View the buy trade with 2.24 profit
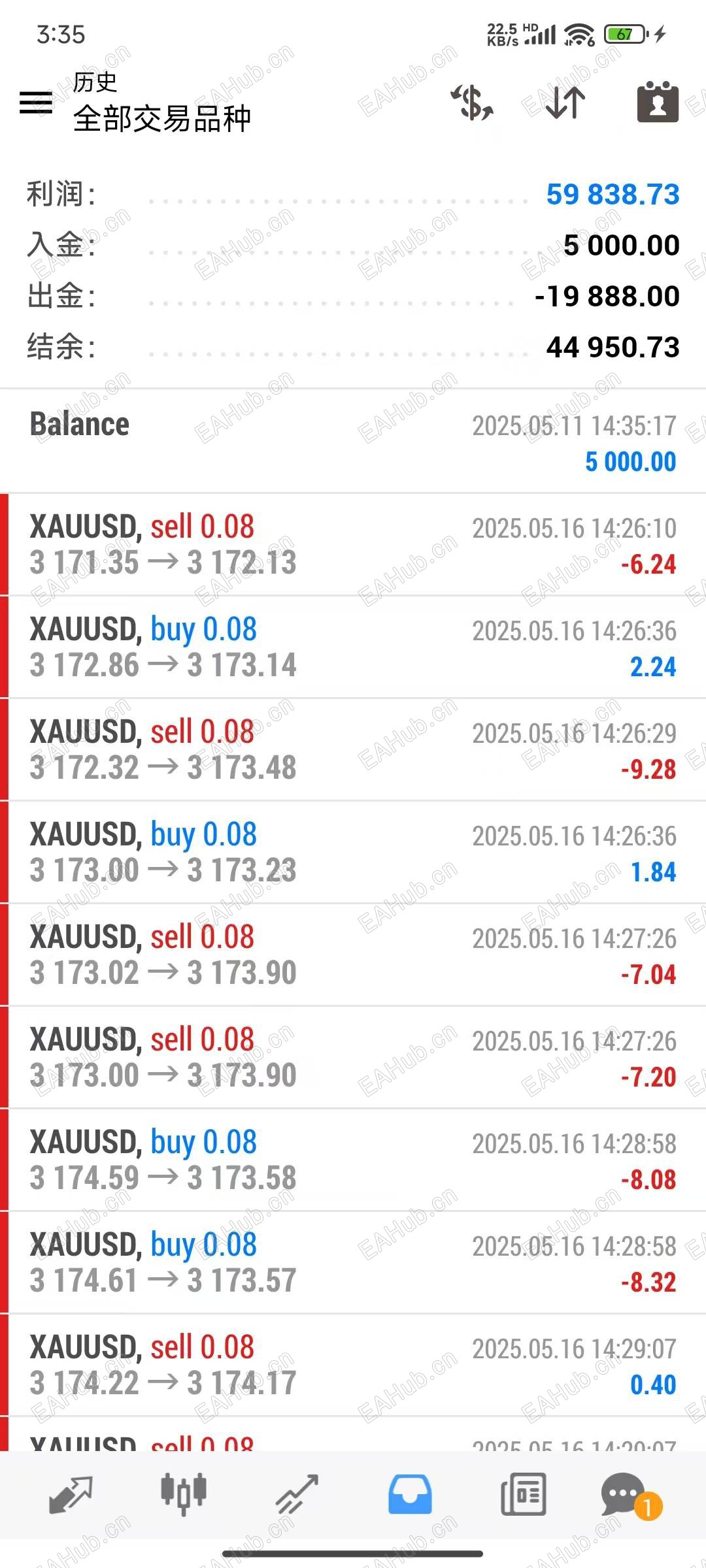Screen dimensions: 706x1568 point(353,647)
